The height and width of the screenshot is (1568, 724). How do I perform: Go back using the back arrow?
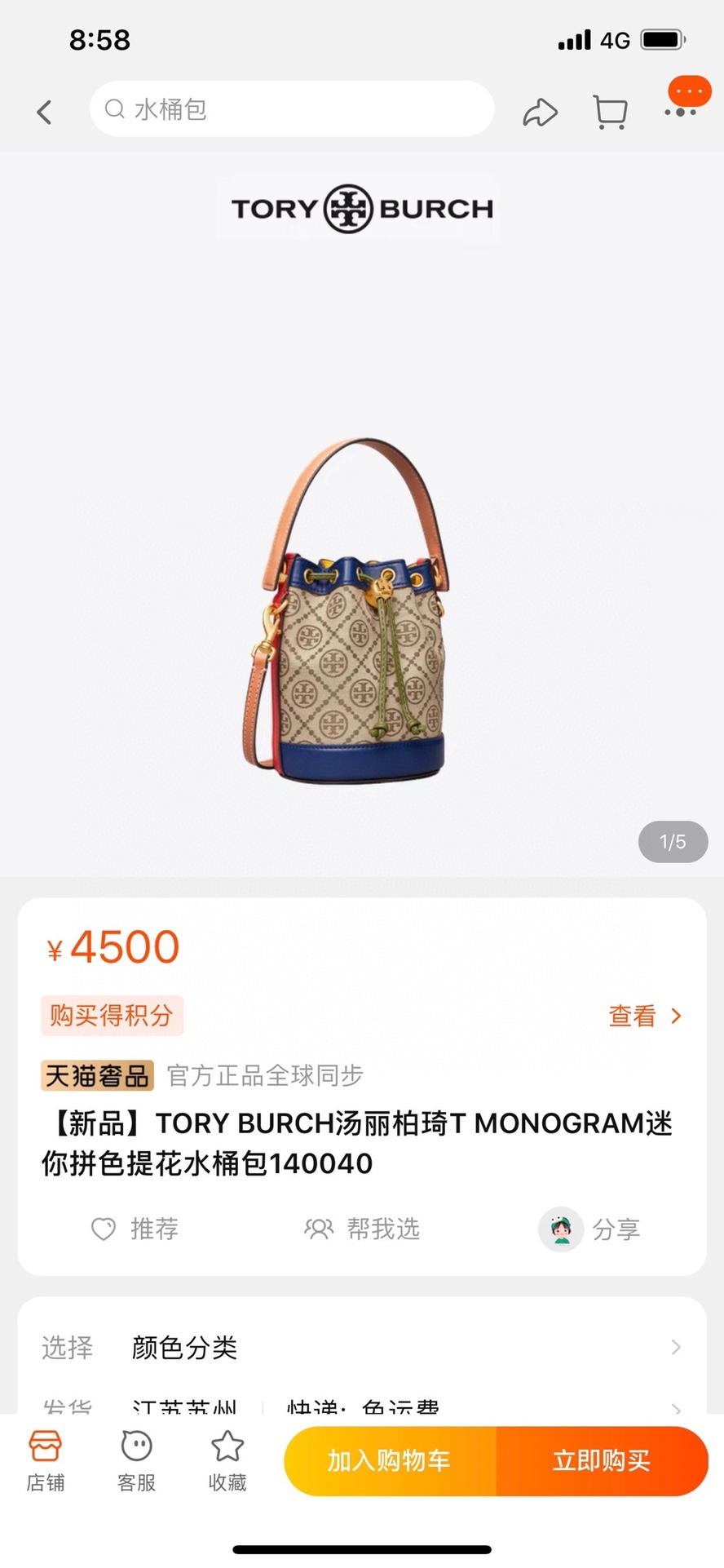pos(45,112)
